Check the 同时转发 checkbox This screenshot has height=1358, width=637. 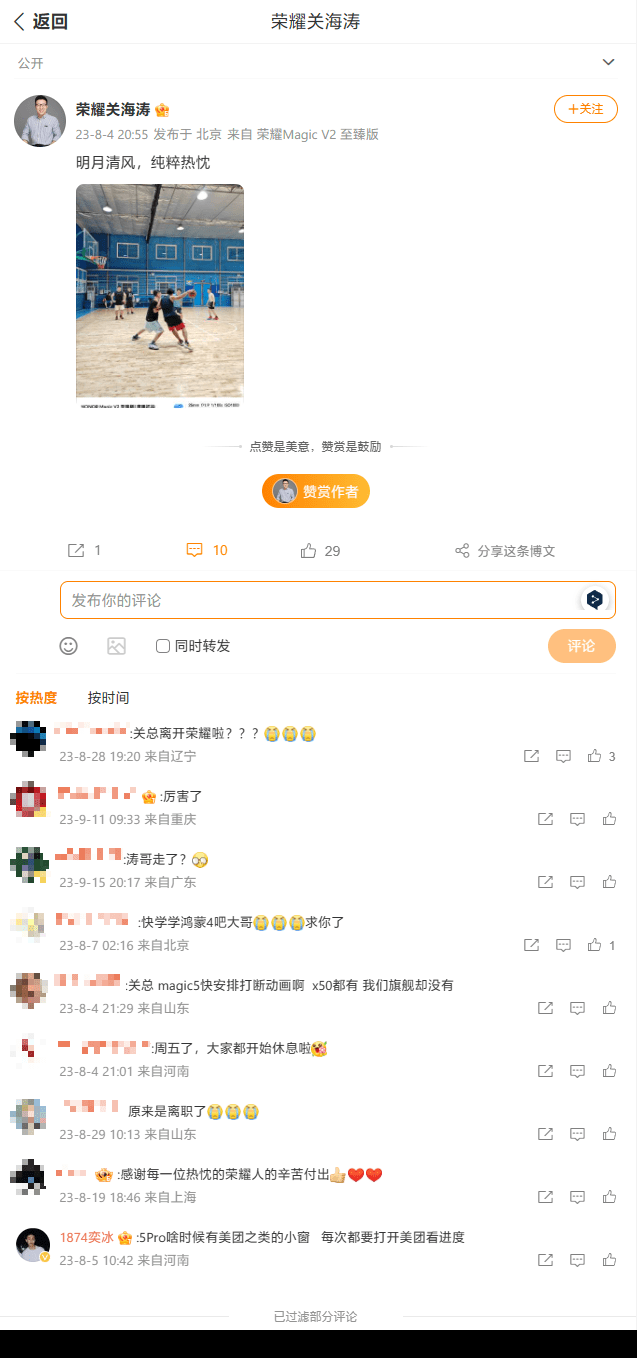coord(163,646)
